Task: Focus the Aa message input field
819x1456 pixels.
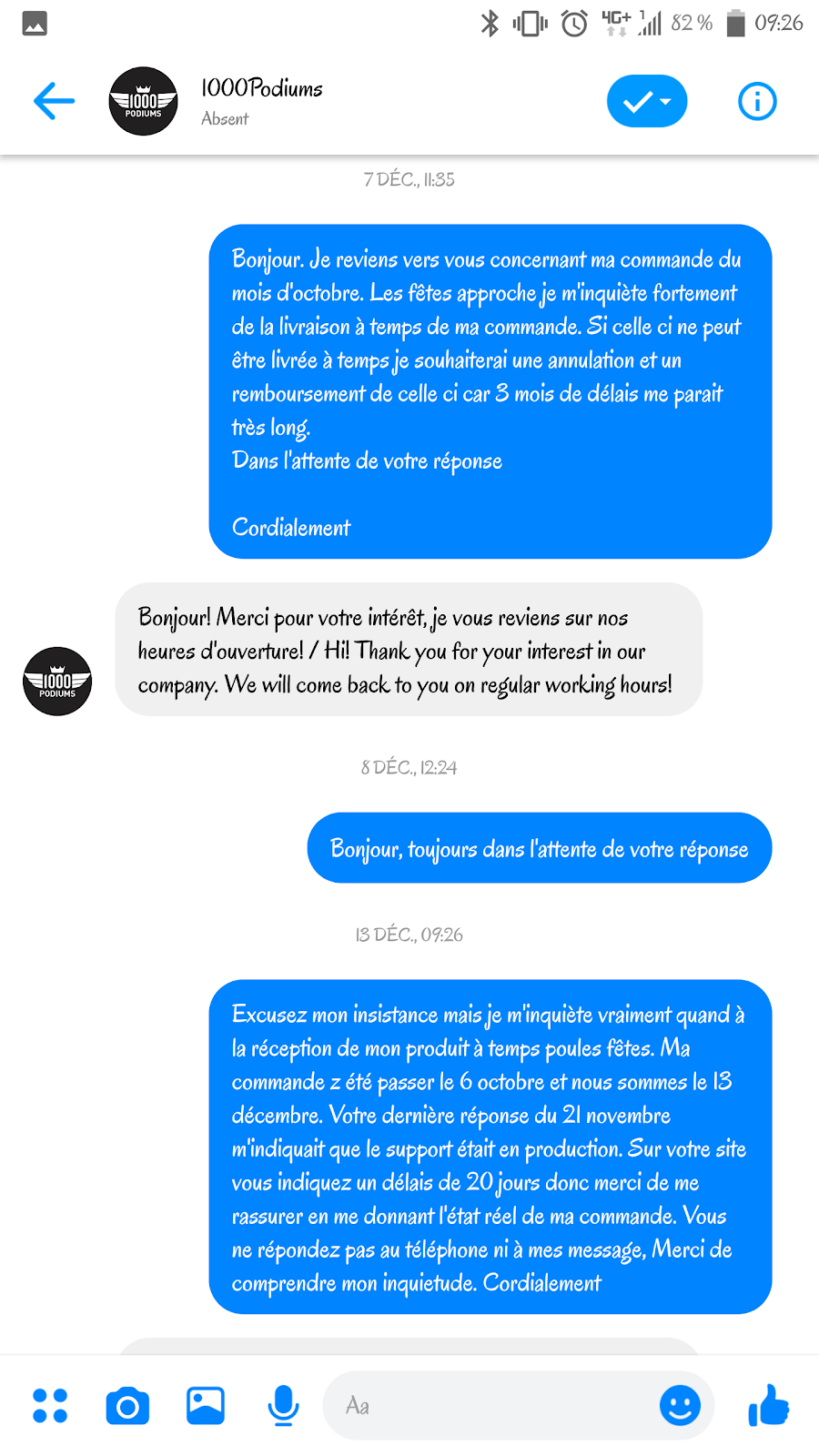Action: coord(491,1406)
